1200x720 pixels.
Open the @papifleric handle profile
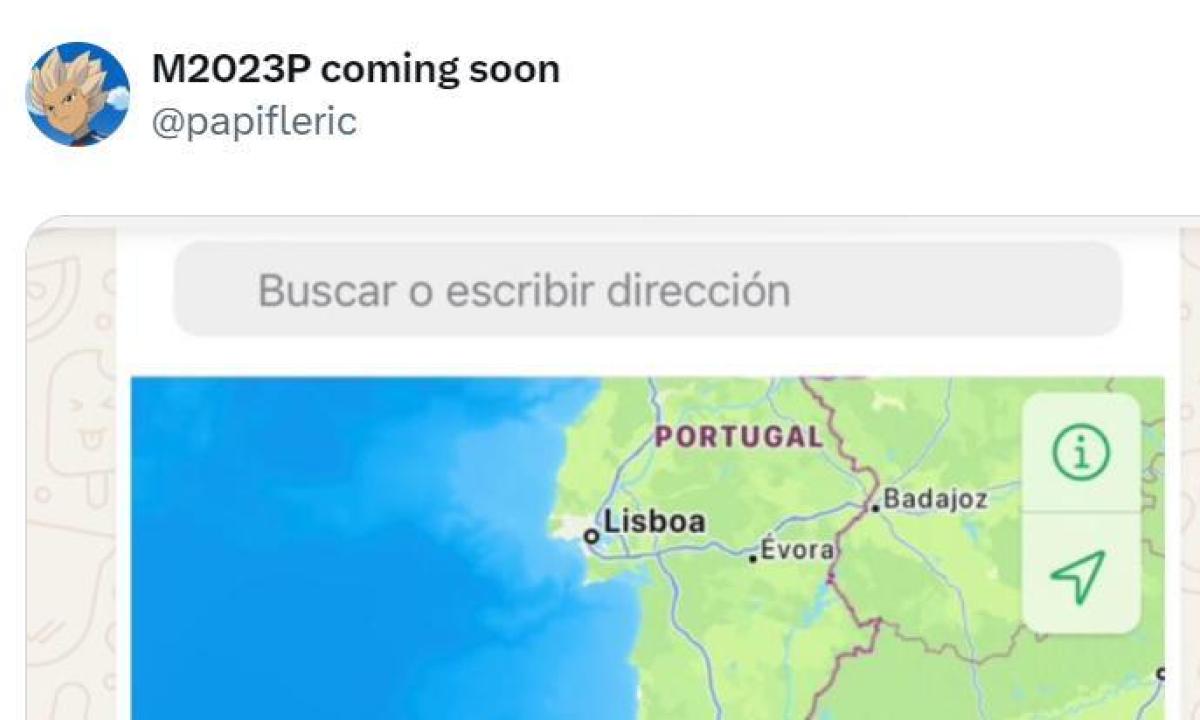point(254,122)
